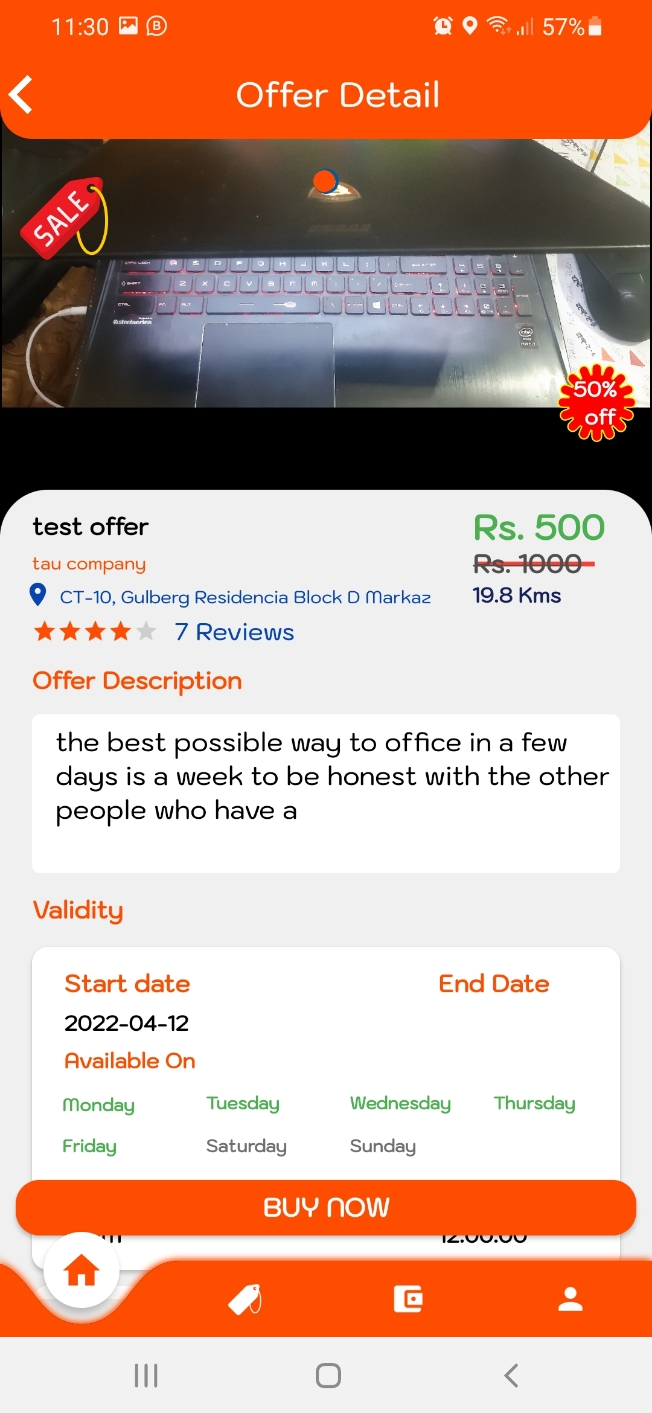Image resolution: width=652 pixels, height=1413 pixels.
Task: Go back from Offer Detail
Action: pyautogui.click(x=22, y=95)
